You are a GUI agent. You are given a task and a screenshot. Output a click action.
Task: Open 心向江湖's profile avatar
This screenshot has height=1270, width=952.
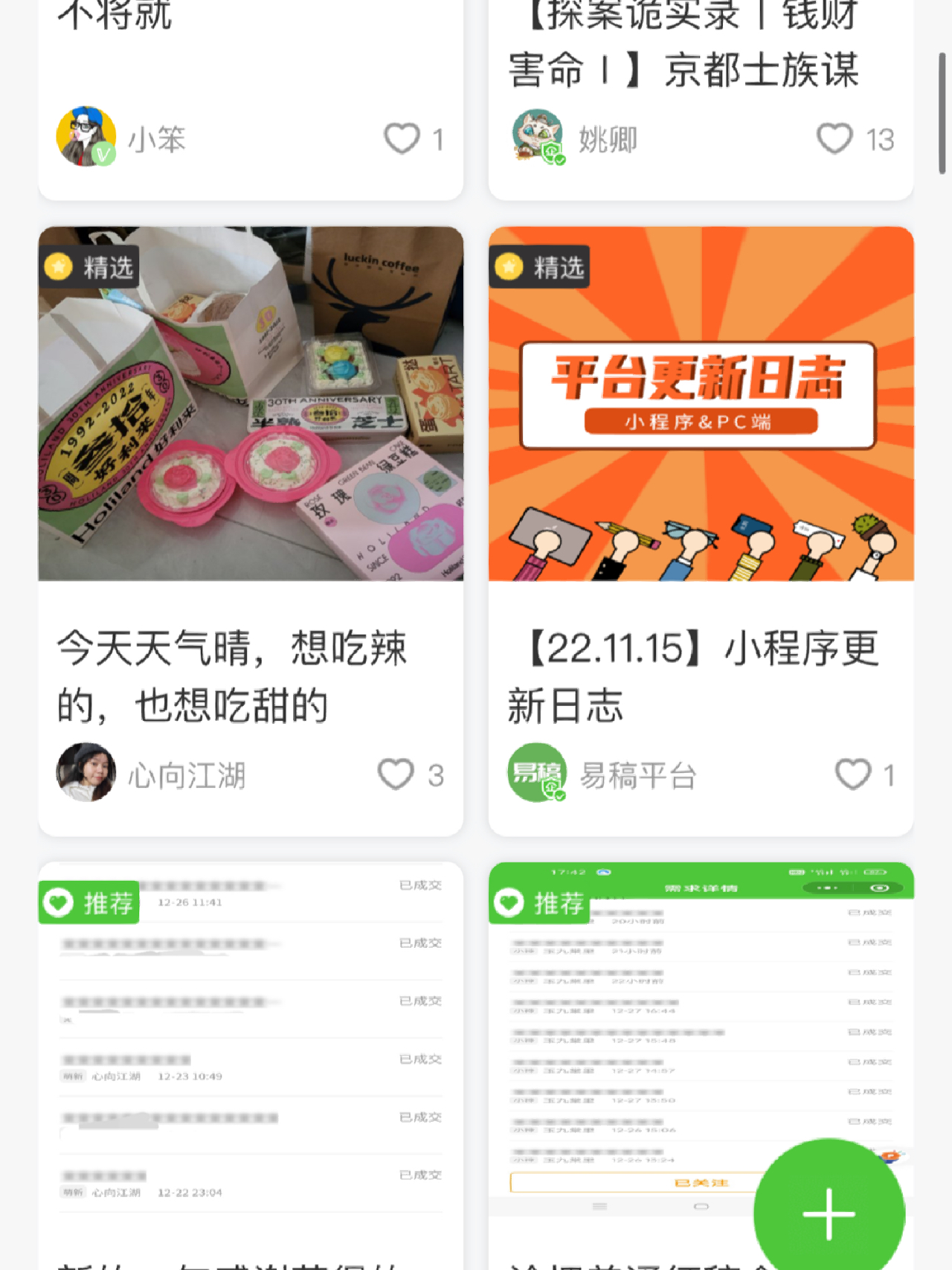coord(86,772)
